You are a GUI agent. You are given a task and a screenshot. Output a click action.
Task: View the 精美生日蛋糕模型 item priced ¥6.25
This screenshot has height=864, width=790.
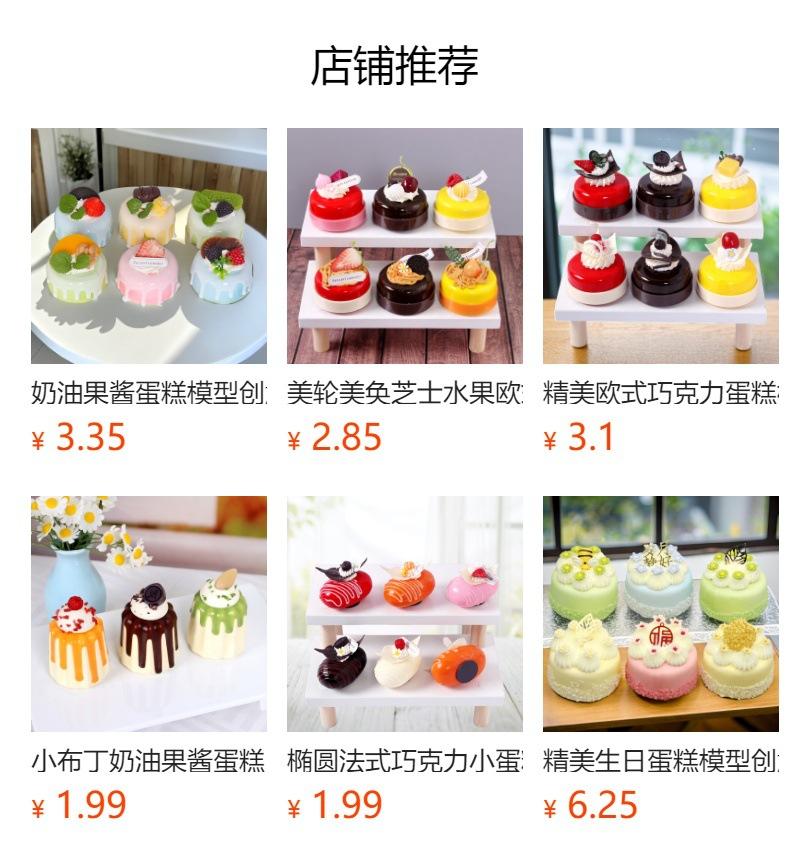click(x=661, y=614)
